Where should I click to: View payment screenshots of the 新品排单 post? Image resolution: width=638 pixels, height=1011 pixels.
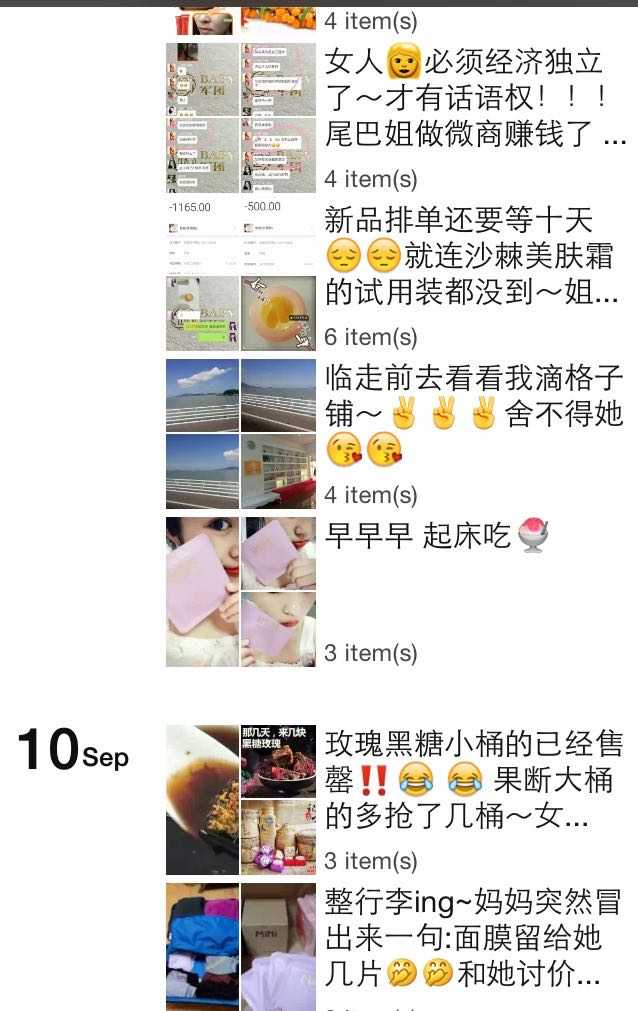click(x=240, y=235)
